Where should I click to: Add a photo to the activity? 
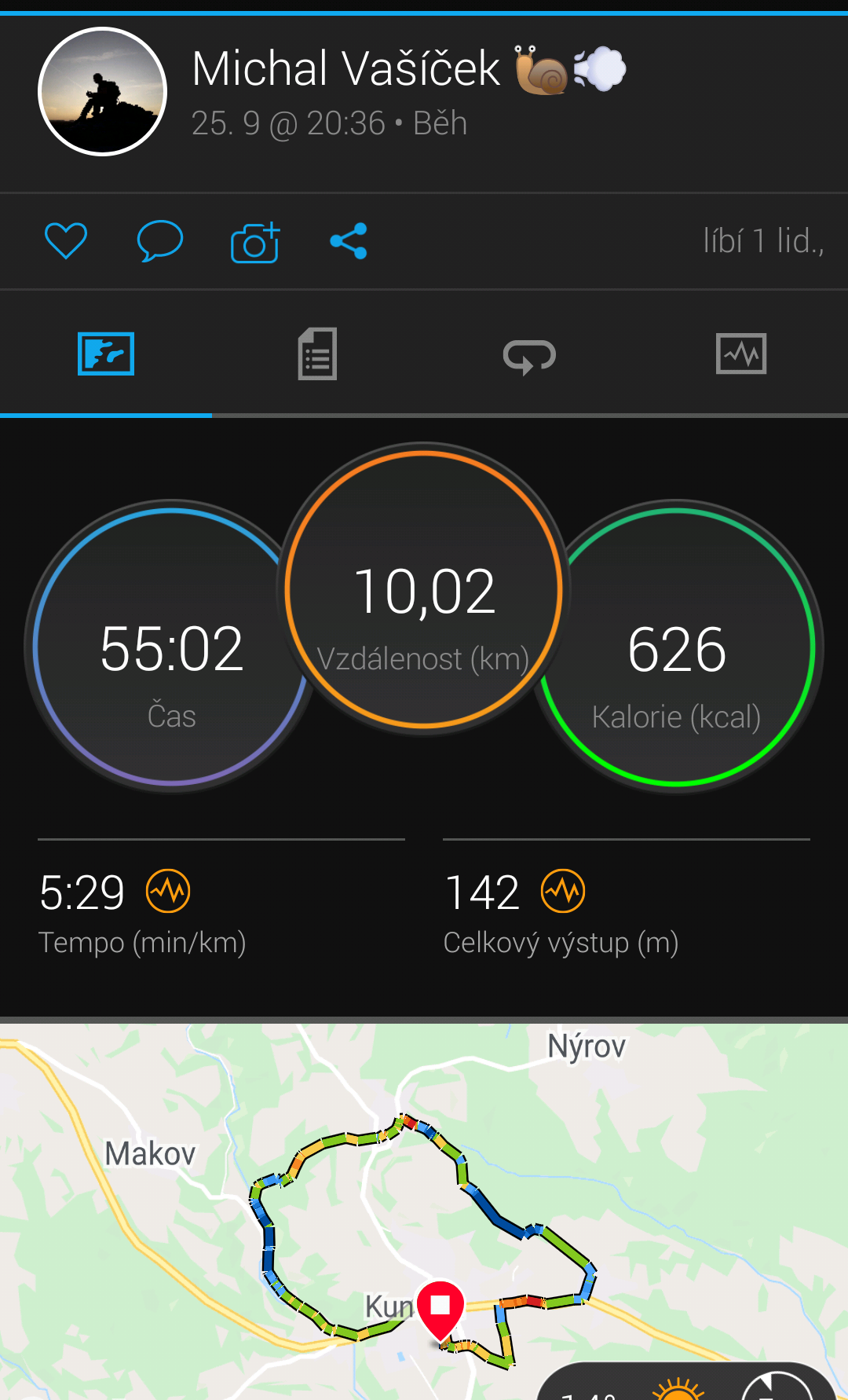pos(255,242)
